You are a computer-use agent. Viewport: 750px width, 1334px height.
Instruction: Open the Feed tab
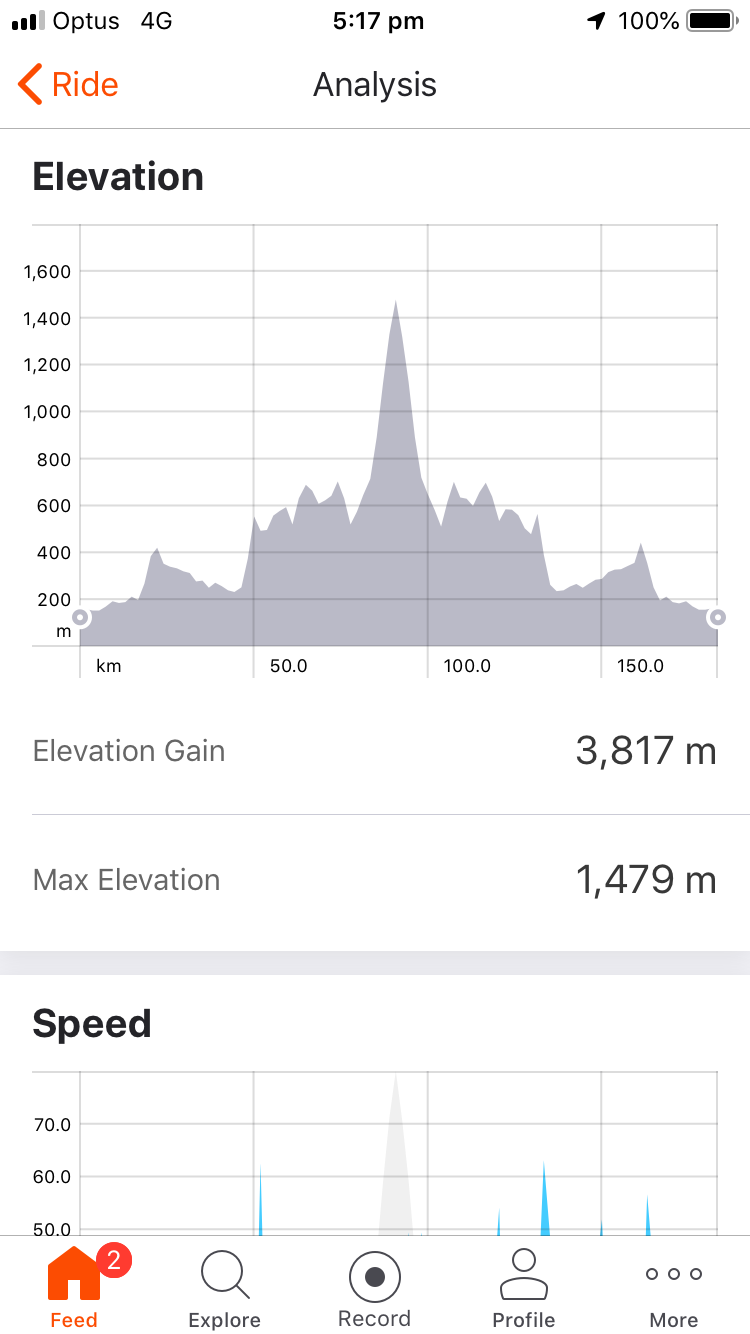74,1287
